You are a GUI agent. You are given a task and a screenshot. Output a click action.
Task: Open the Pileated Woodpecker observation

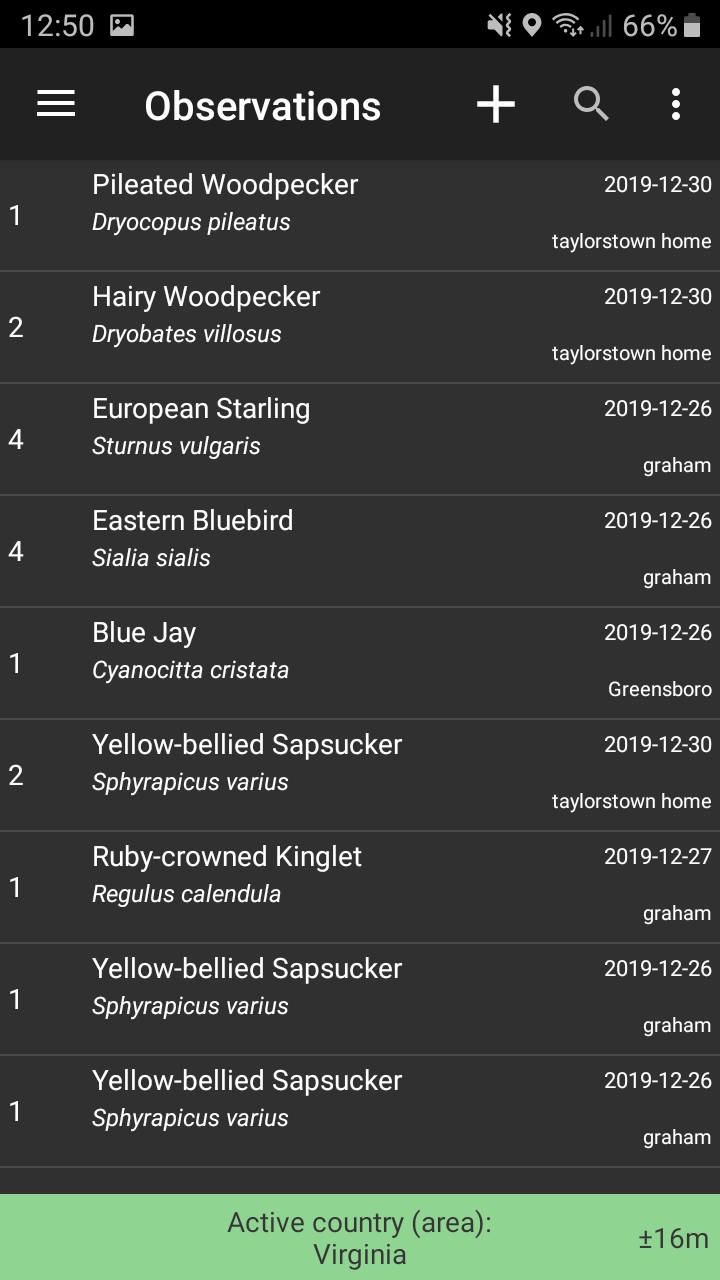[360, 215]
